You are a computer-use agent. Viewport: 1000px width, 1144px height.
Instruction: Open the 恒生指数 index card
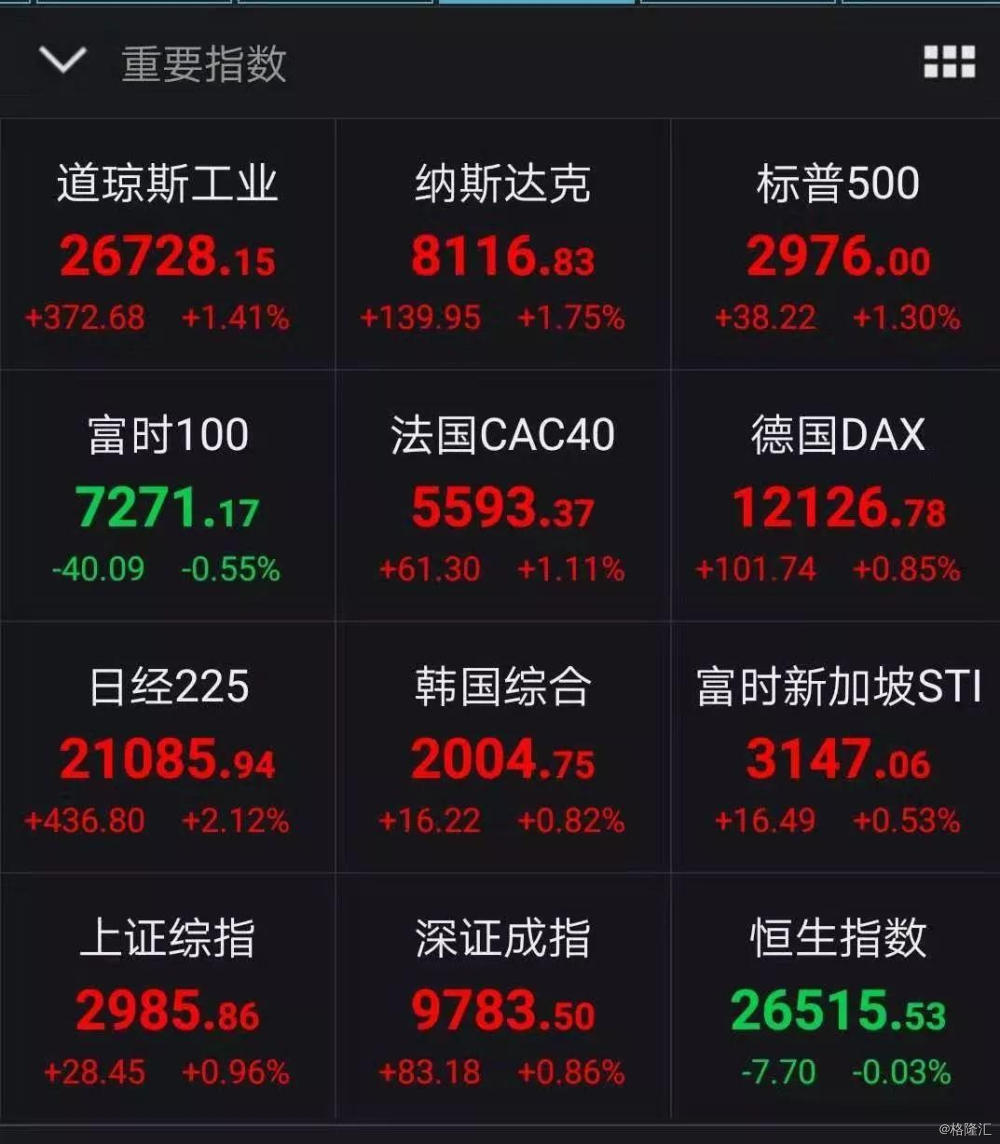[x=837, y=1000]
